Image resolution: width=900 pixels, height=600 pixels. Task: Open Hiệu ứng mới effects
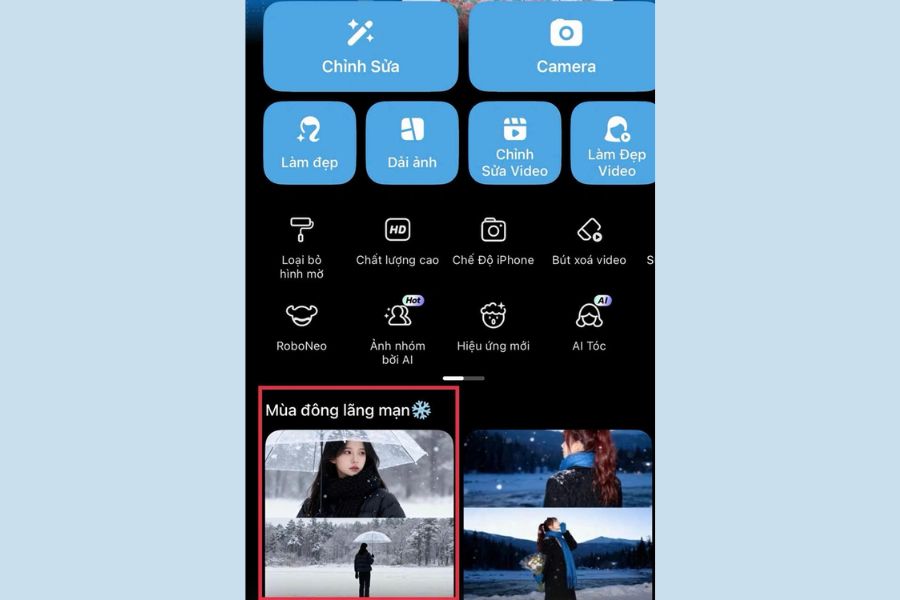tap(493, 327)
